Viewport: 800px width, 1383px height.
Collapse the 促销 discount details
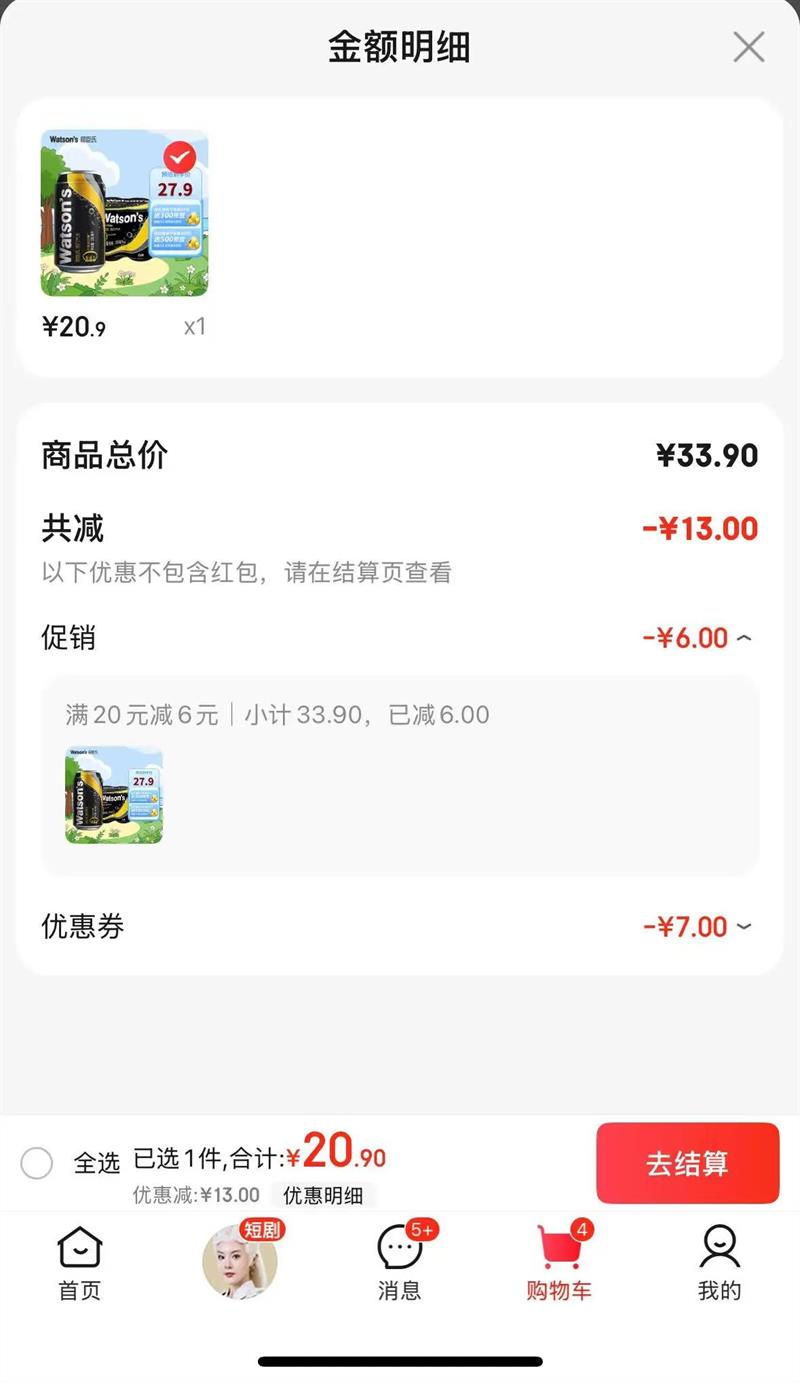coord(743,638)
